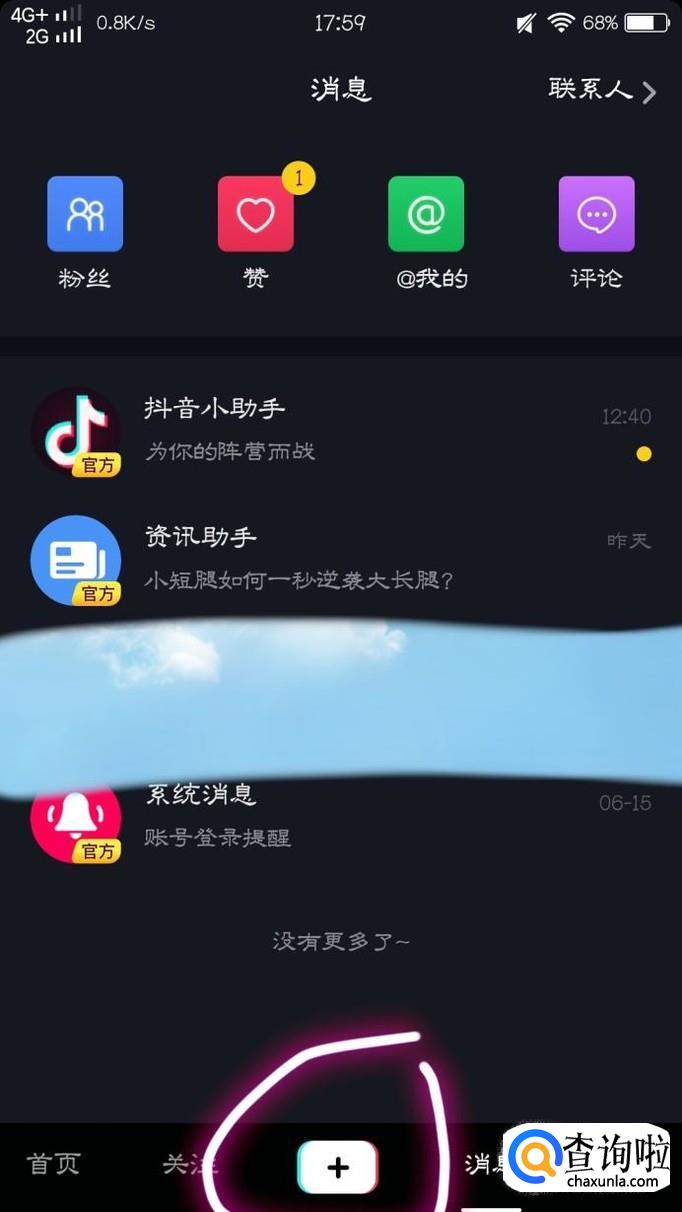Open @我的 mentions
The width and height of the screenshot is (682, 1212).
(x=426, y=214)
